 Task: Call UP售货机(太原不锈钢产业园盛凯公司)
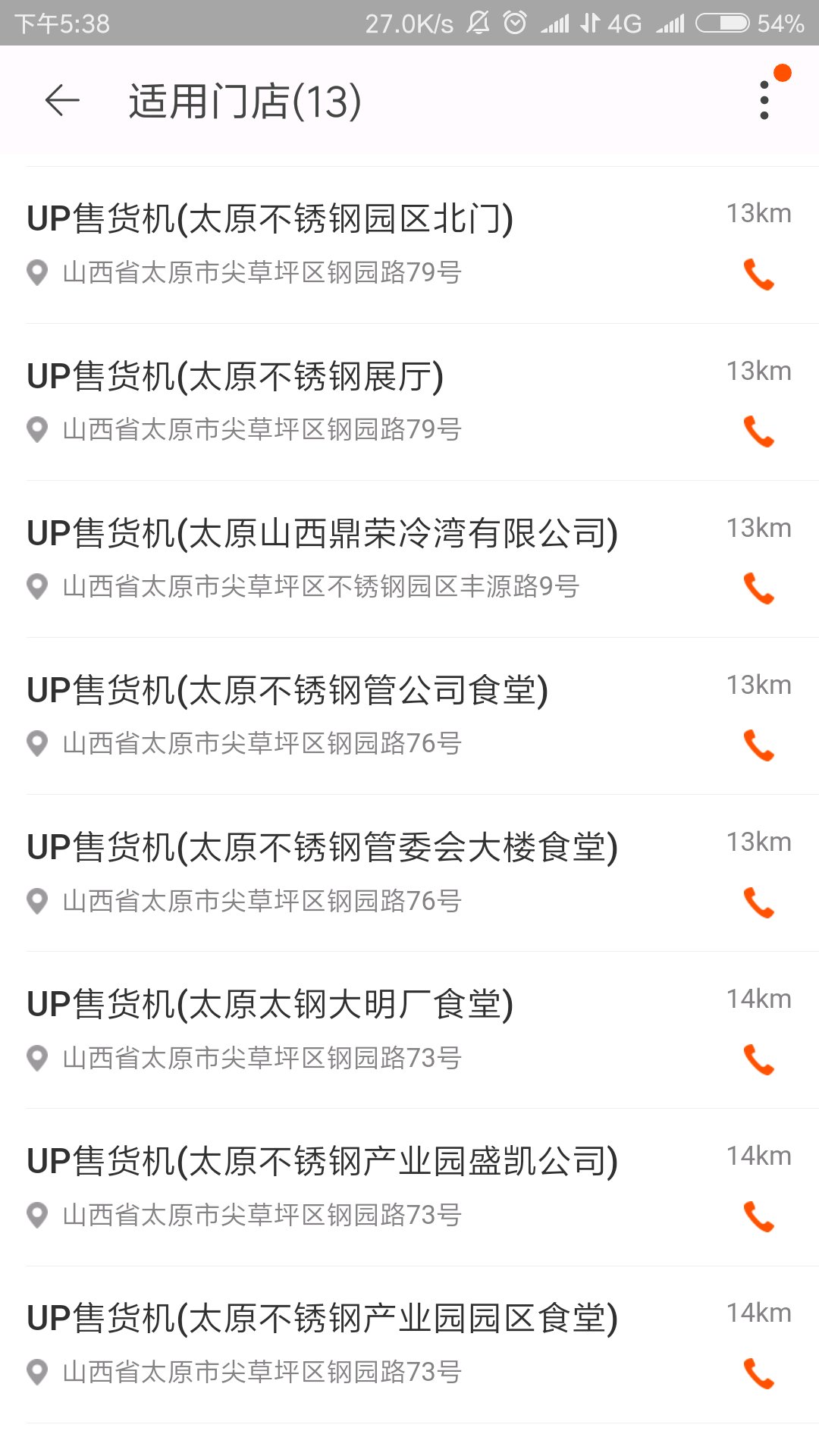[758, 1216]
